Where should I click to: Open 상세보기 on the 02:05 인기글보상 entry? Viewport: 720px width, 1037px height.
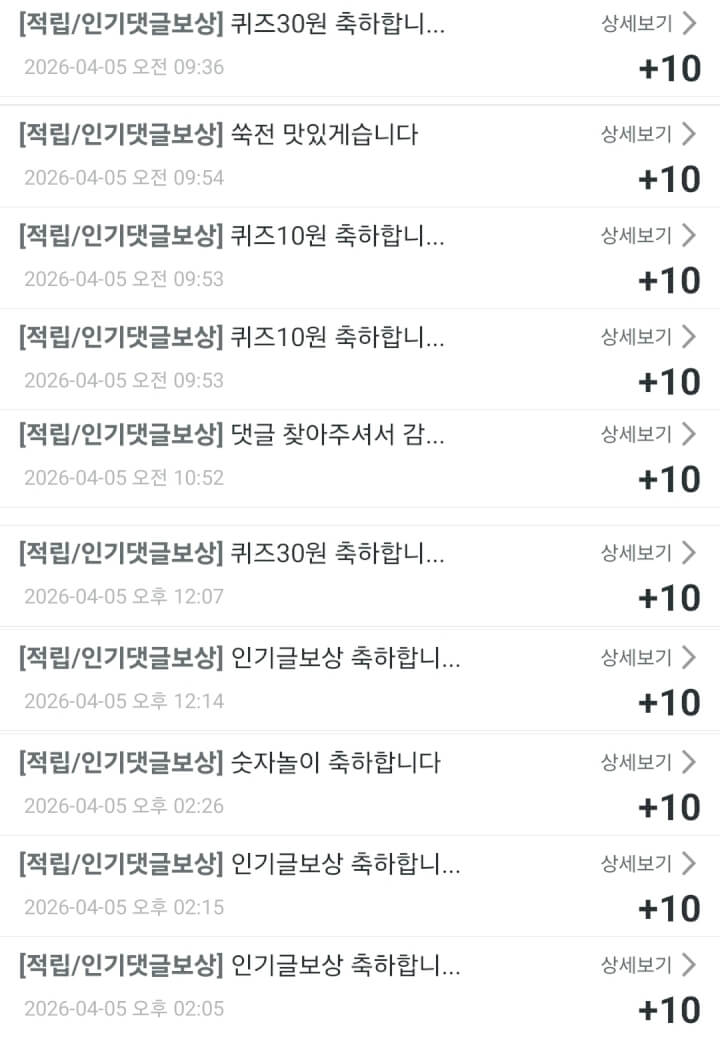click(648, 965)
